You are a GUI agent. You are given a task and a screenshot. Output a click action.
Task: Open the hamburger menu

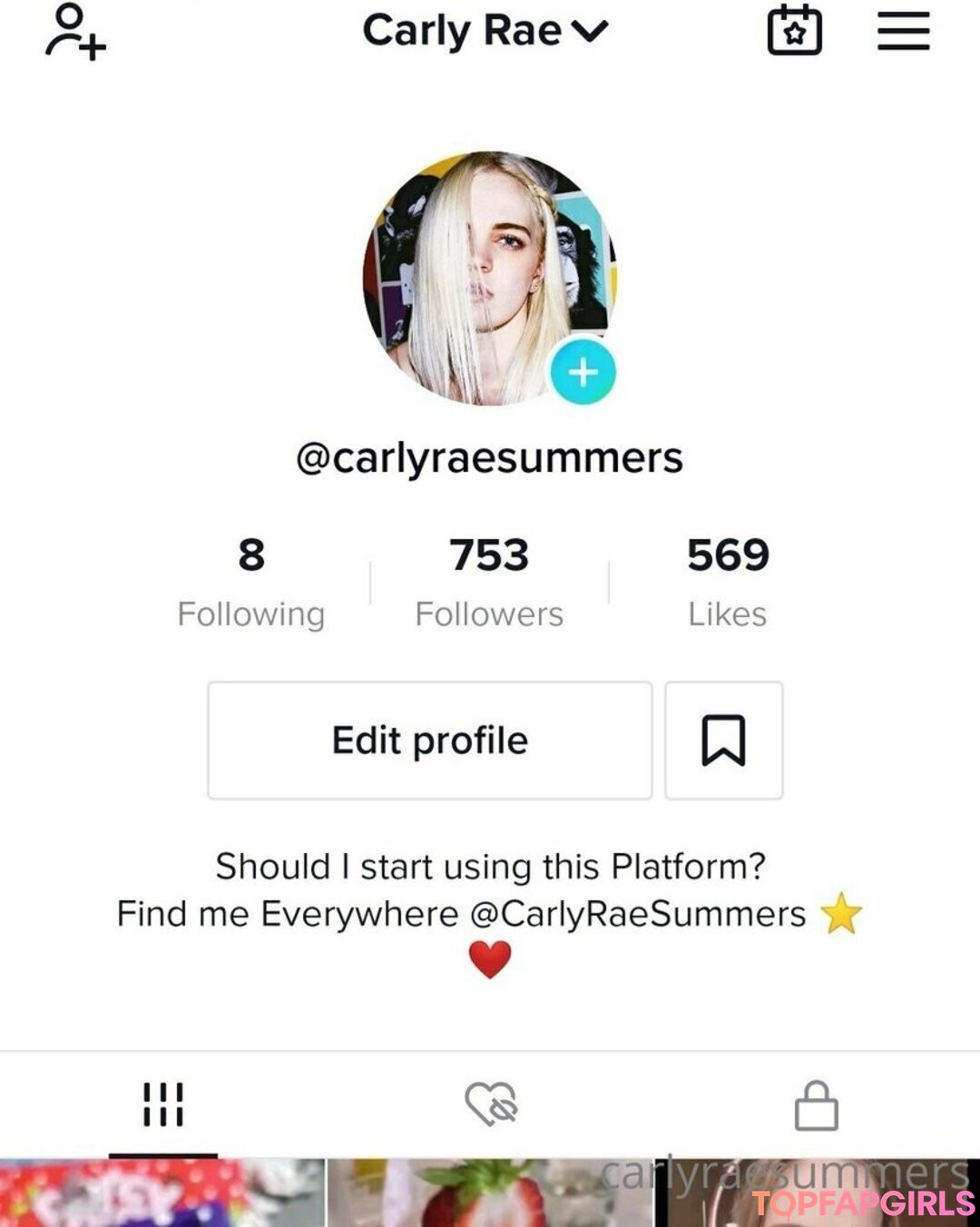[903, 32]
